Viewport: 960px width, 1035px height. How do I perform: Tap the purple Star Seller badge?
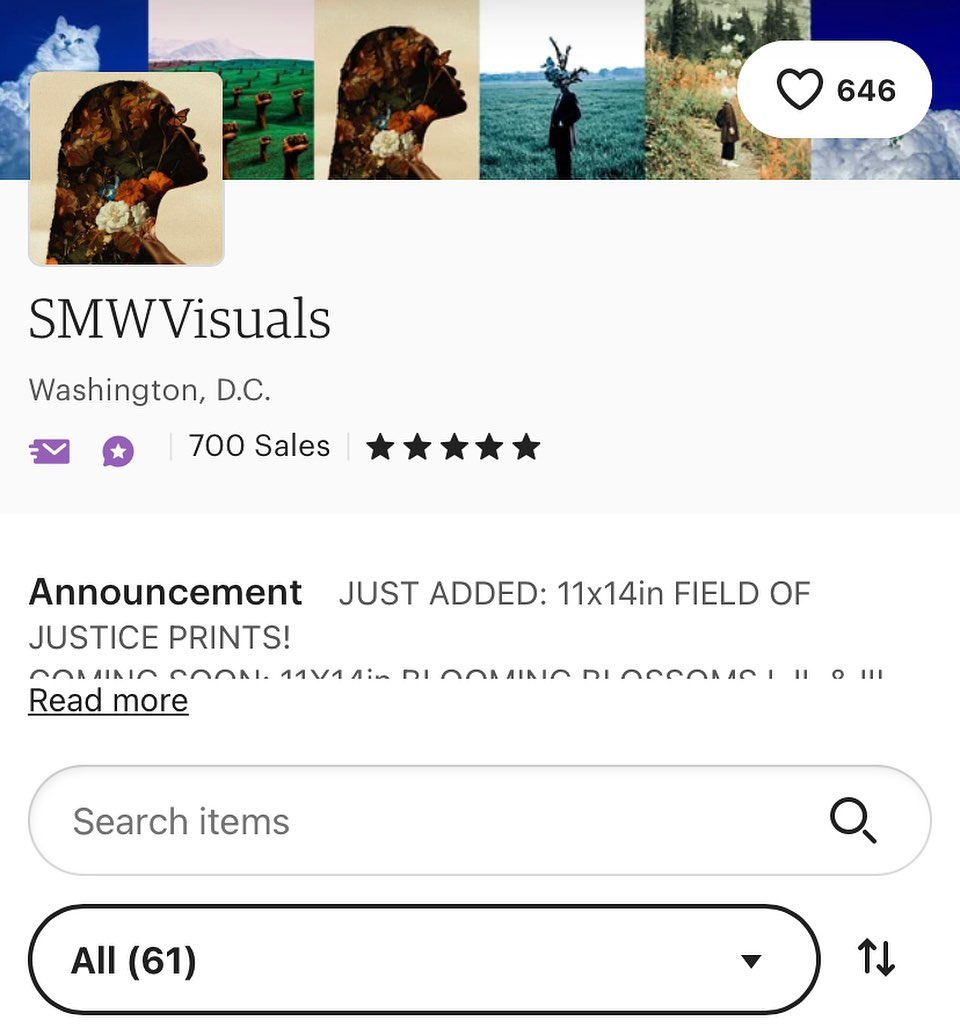pyautogui.click(x=118, y=451)
